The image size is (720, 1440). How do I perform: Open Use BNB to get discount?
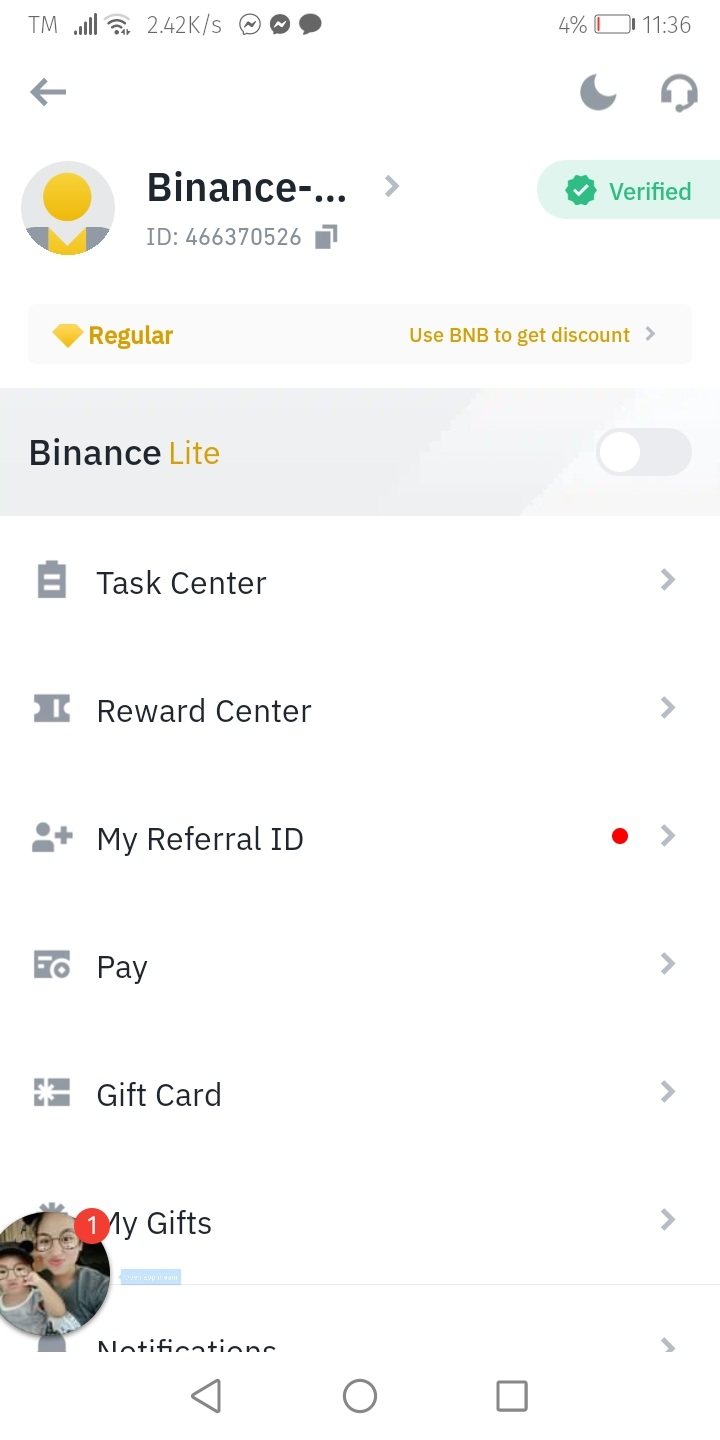tap(531, 335)
